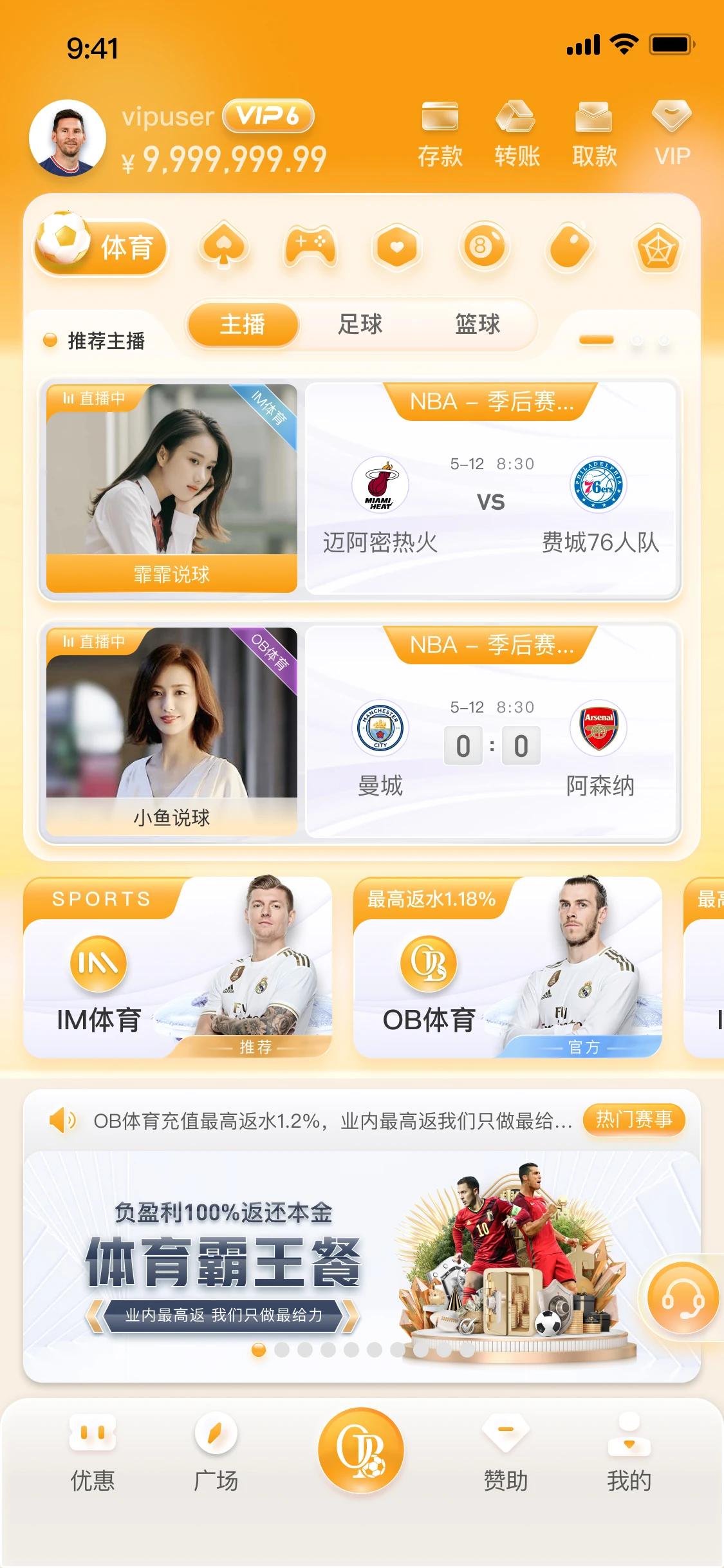Screen dimensions: 724x1568
Task: Open the 取款 withdrawal shortcut
Action: tap(594, 134)
